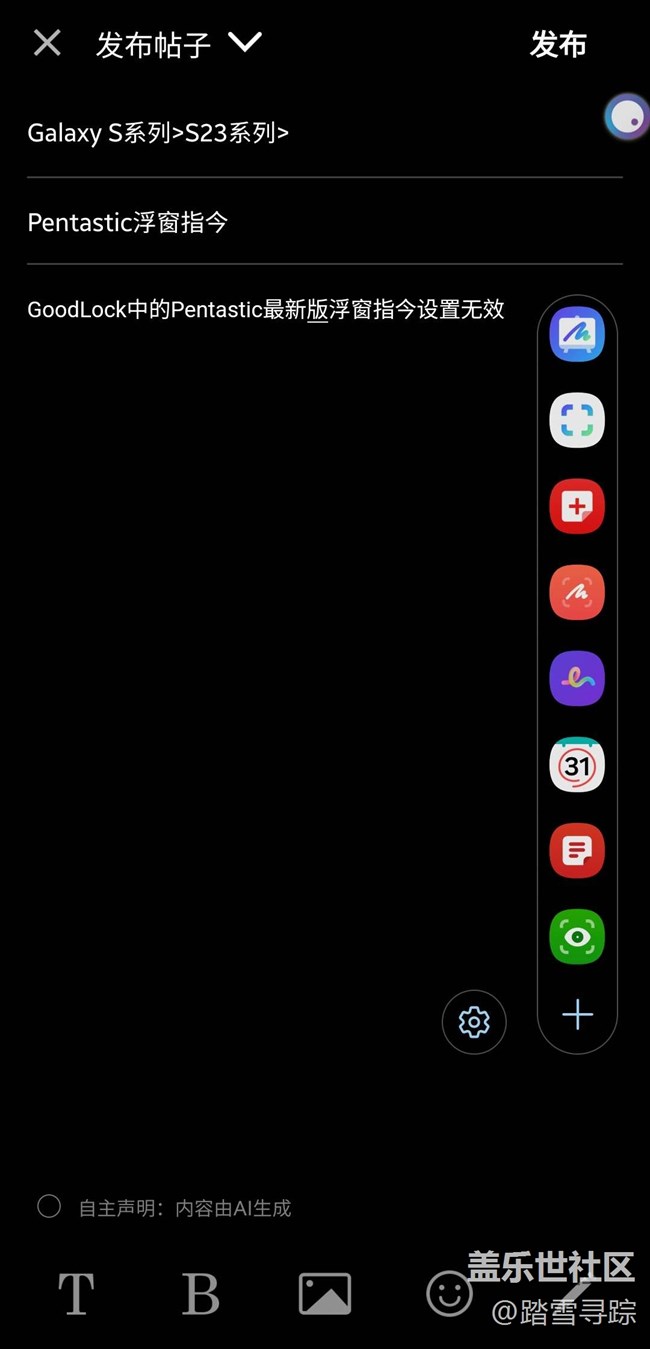
Task: Tick the 自主声明 AI-generated content option
Action: click(49, 1206)
